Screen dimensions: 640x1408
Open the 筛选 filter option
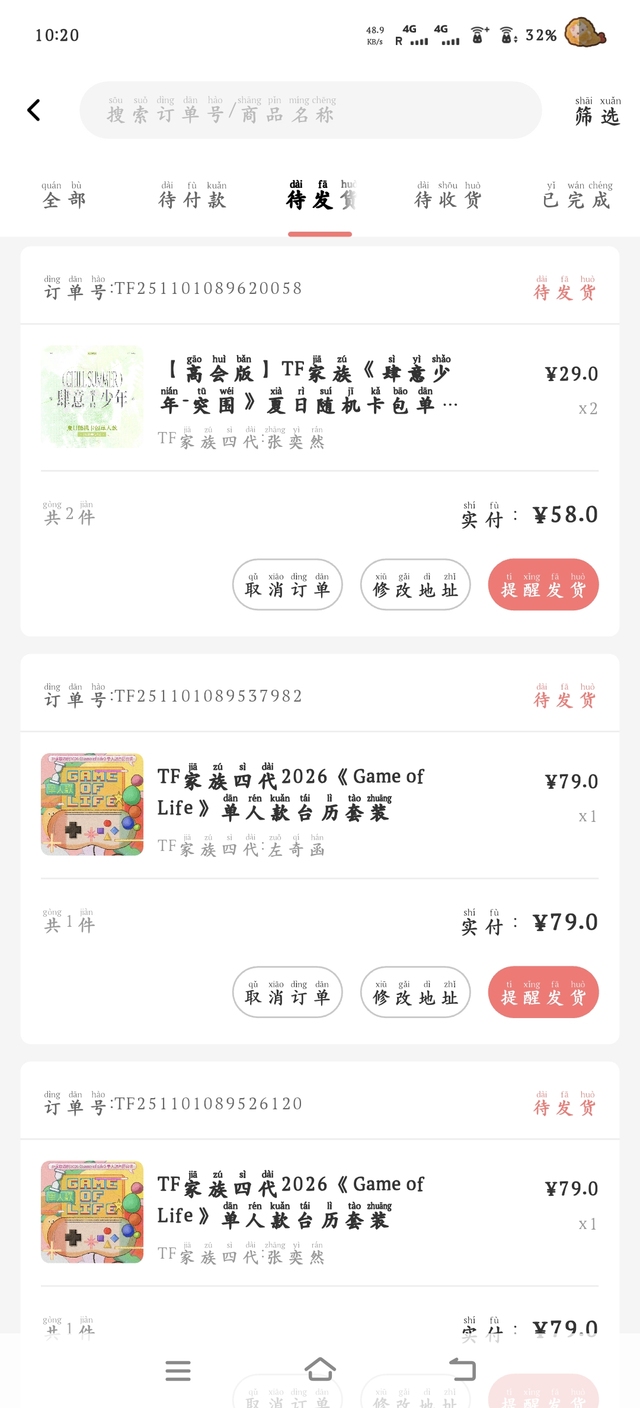[597, 111]
